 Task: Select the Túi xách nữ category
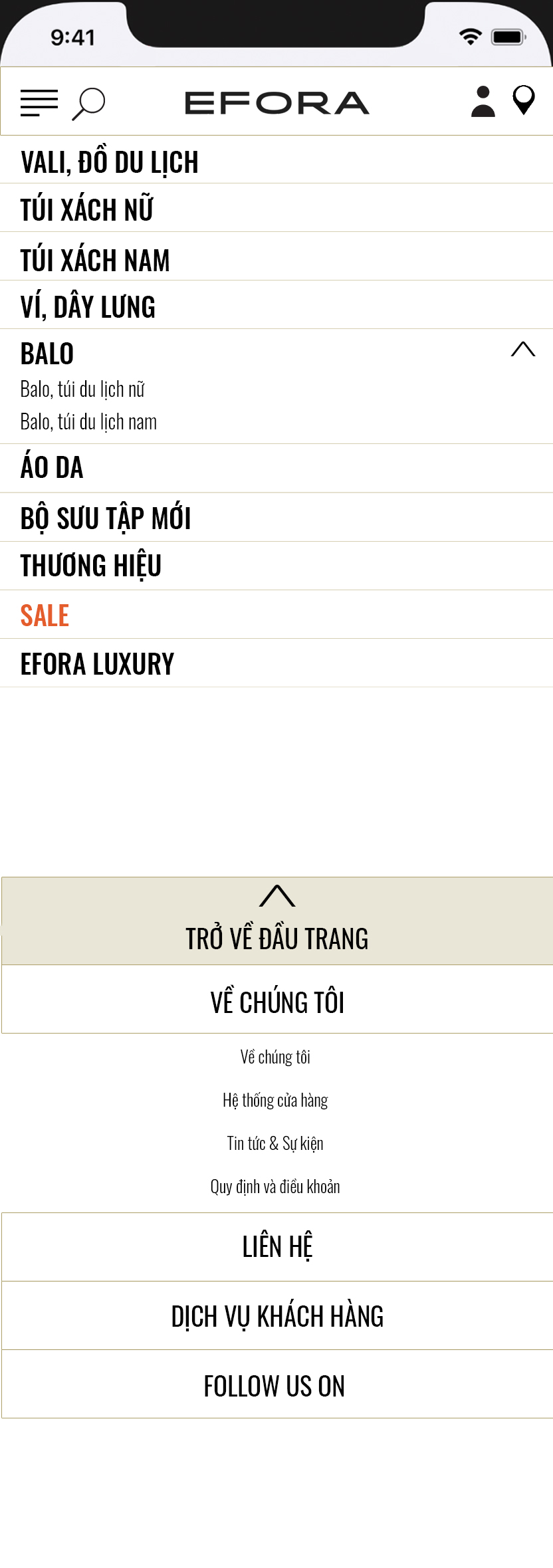tap(87, 210)
